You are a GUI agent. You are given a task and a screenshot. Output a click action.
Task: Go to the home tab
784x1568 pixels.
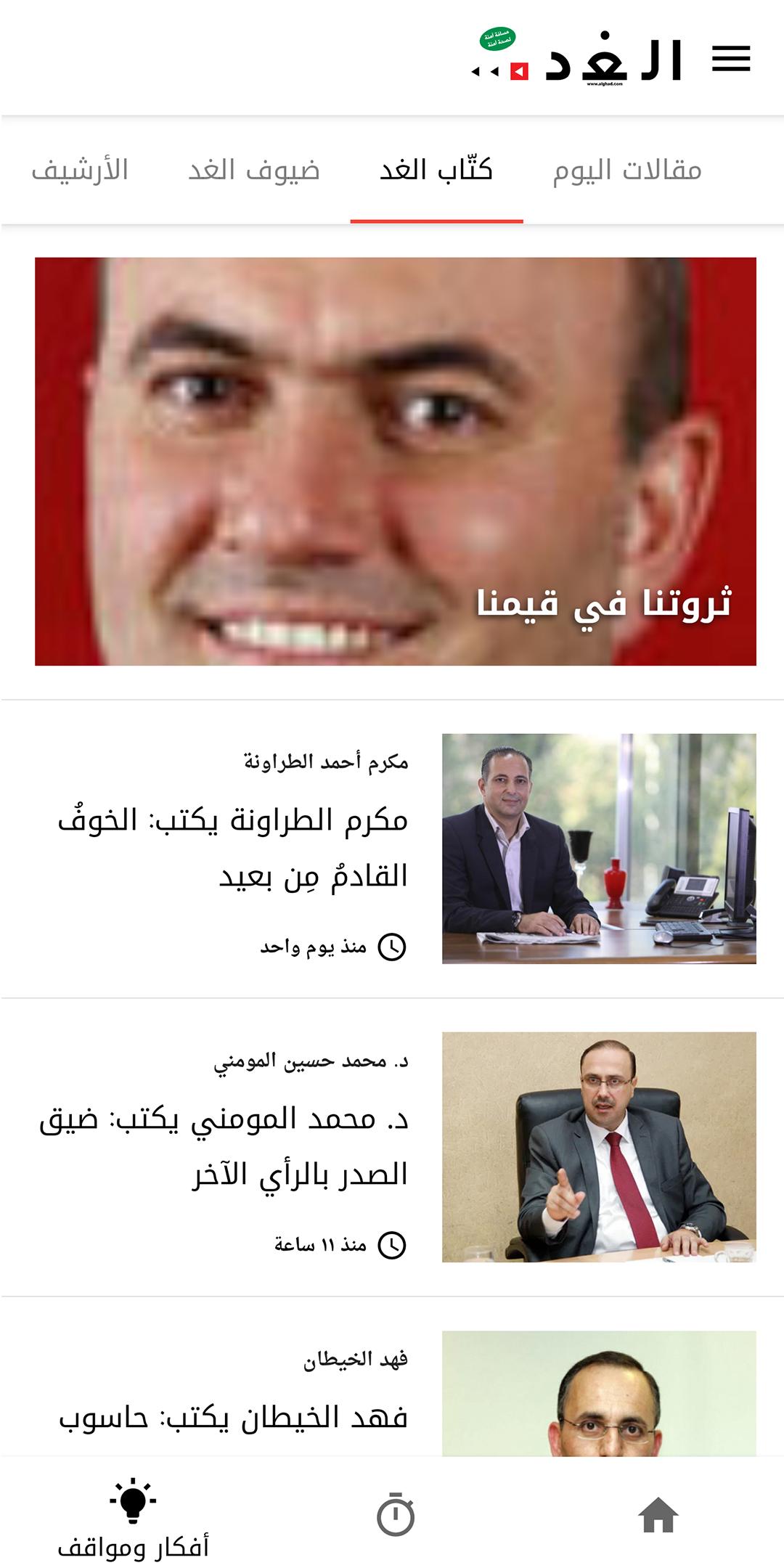(658, 1516)
